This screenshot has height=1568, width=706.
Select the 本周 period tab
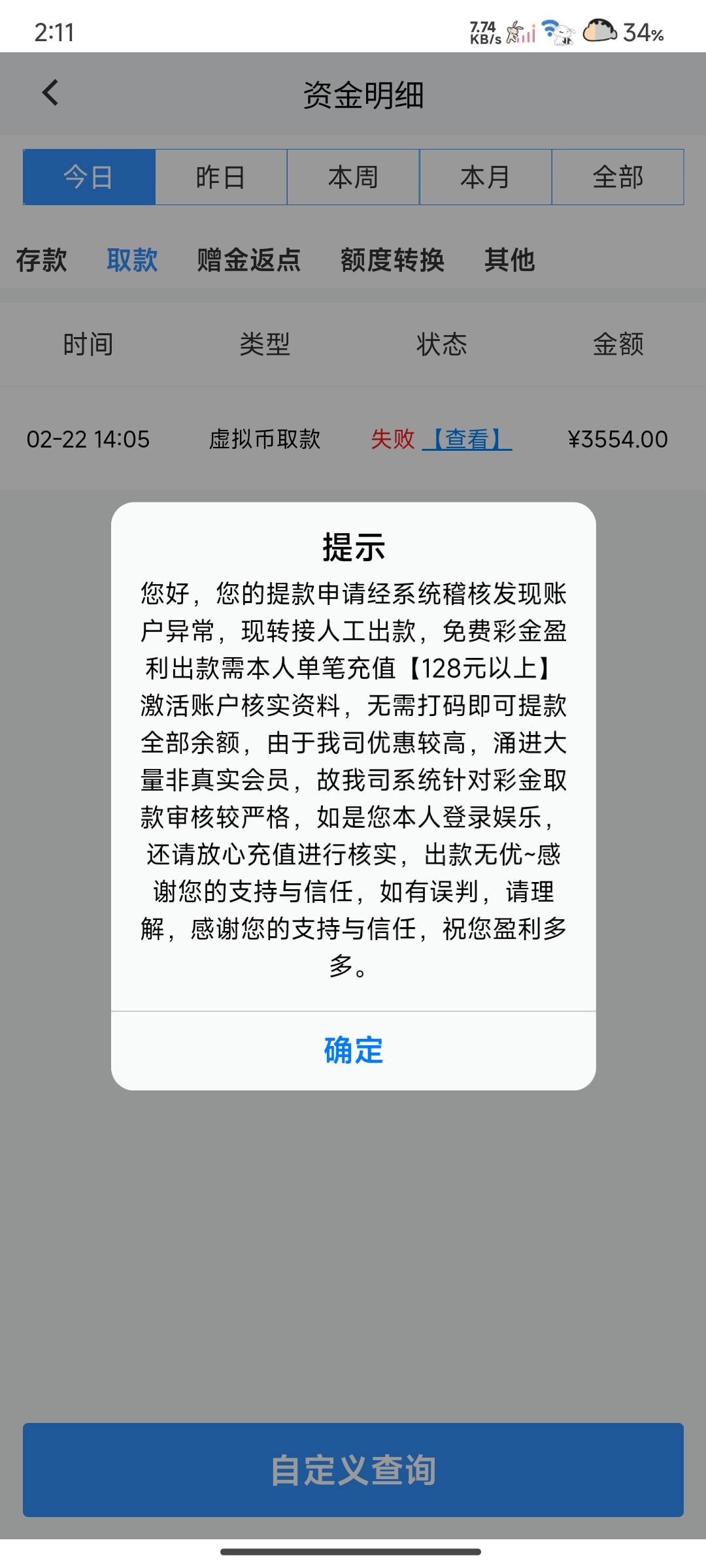pyautogui.click(x=353, y=176)
